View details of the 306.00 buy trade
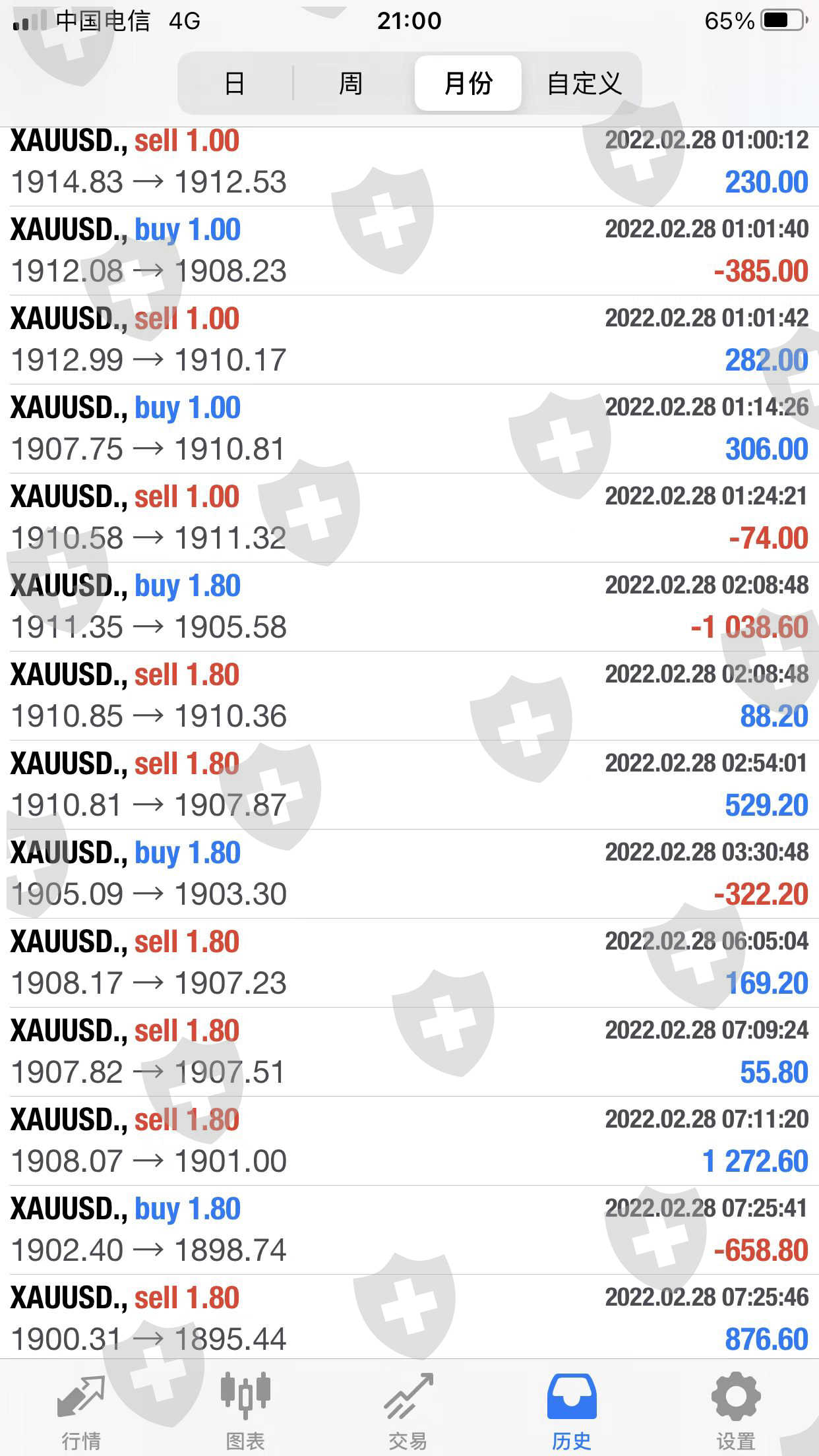The image size is (819, 1456). (409, 429)
